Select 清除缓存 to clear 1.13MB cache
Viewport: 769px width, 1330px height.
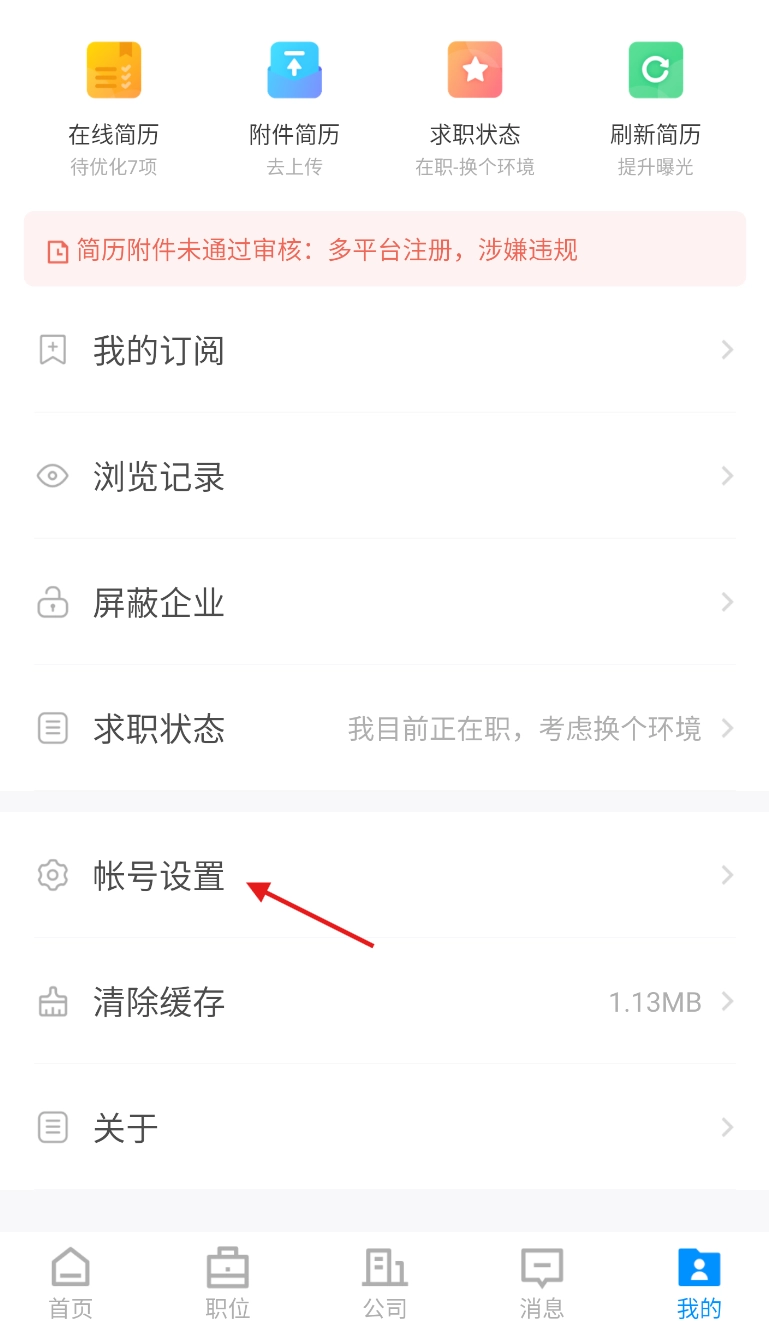coord(385,1002)
